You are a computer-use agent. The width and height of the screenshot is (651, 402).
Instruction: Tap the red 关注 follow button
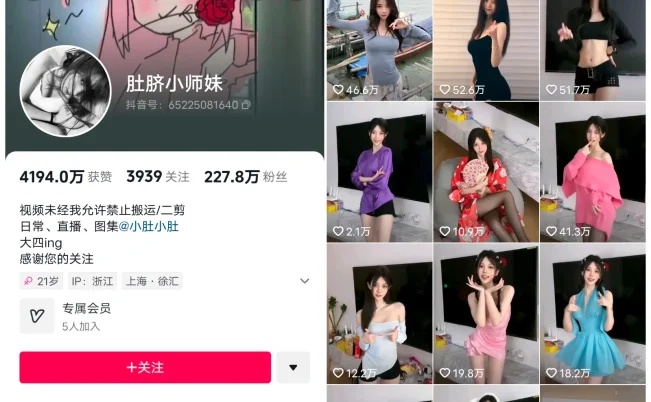145,367
